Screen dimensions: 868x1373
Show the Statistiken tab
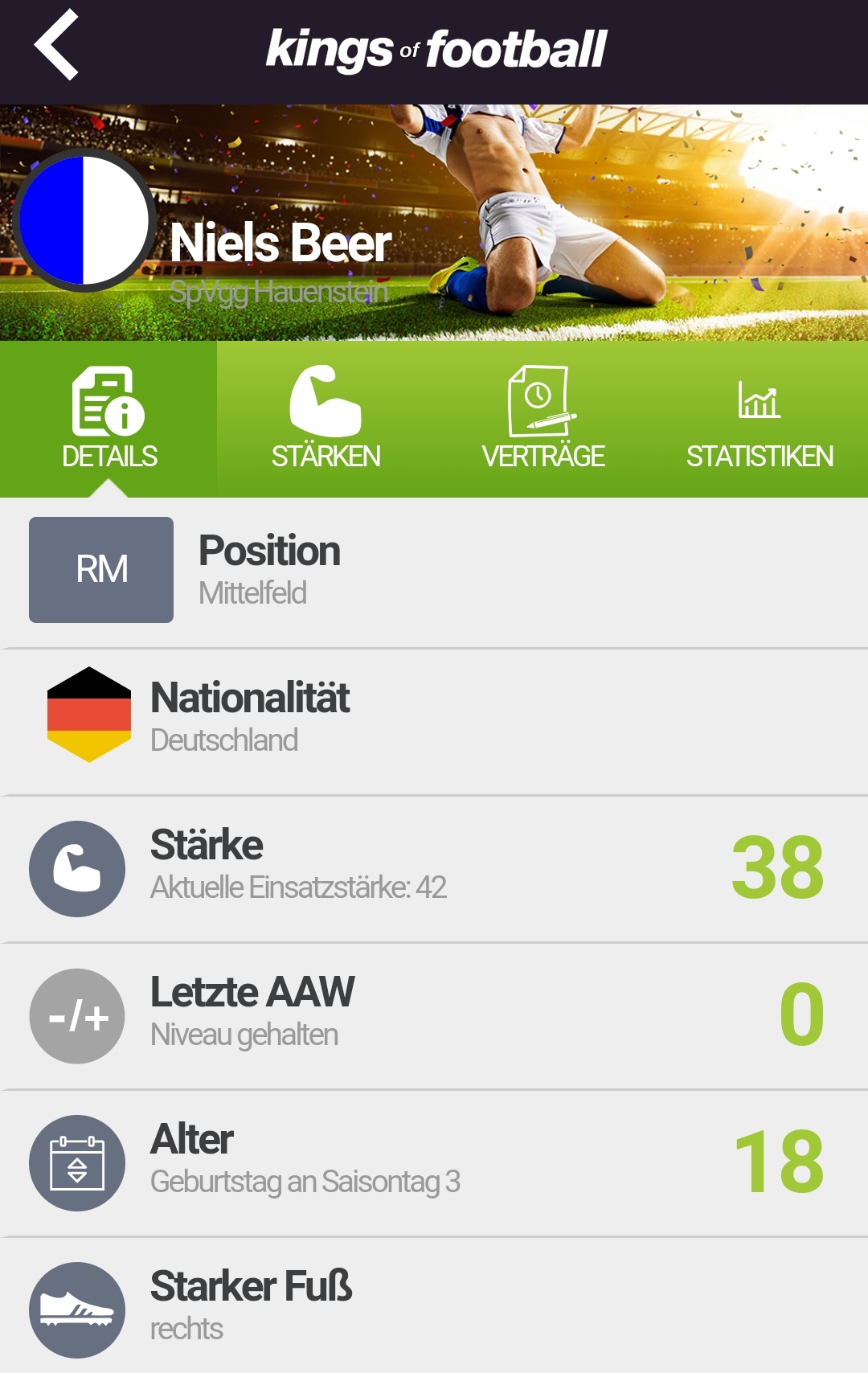tap(759, 419)
